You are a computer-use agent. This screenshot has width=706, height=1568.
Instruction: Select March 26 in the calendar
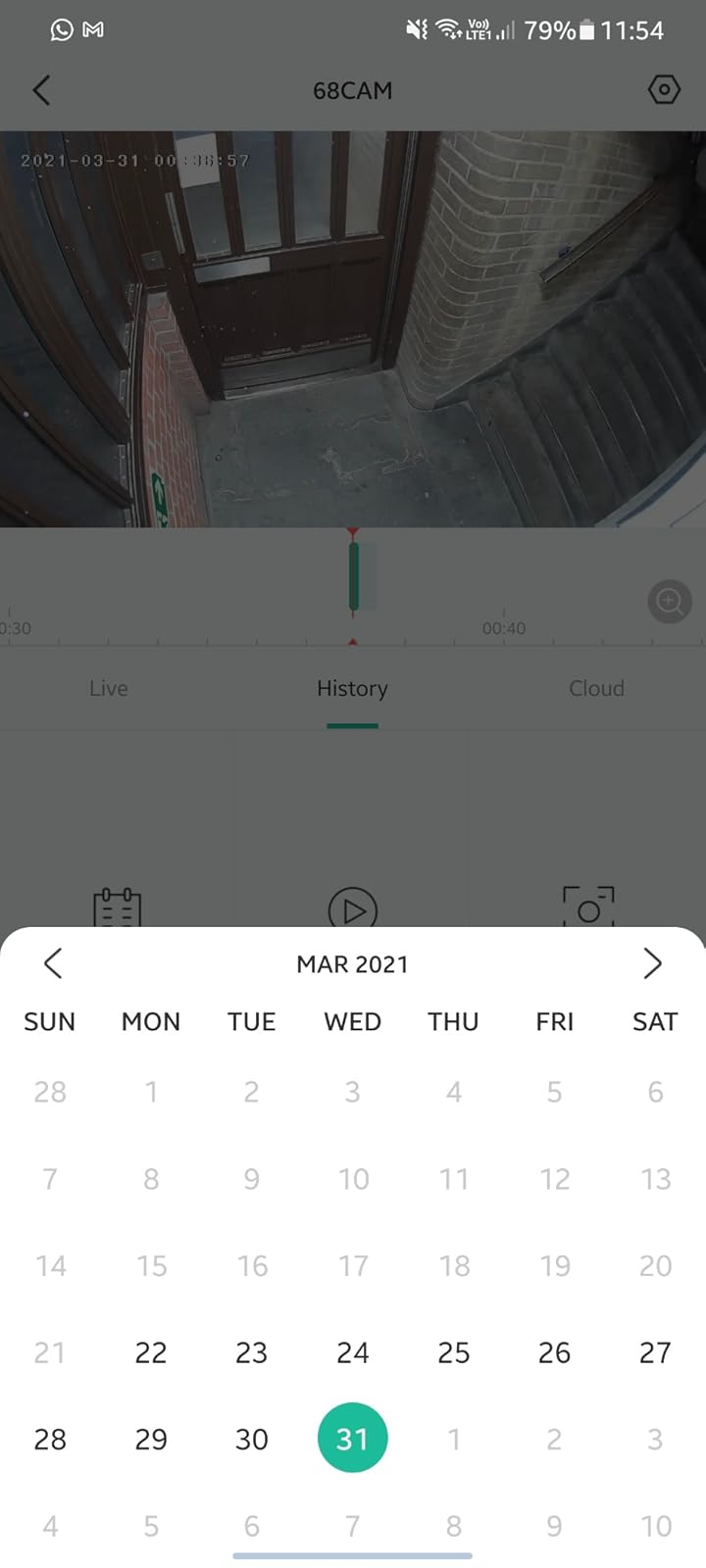554,1352
